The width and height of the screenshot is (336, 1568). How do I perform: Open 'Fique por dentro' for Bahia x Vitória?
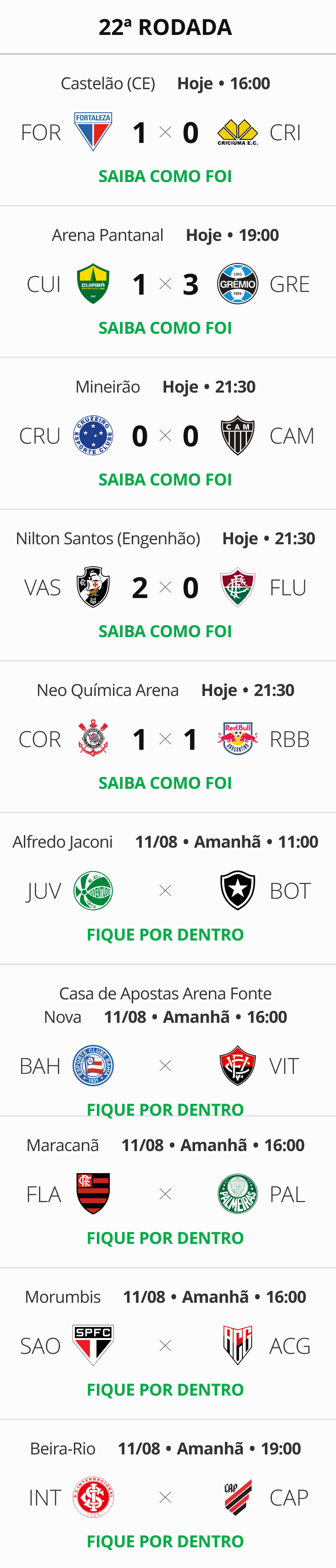click(x=165, y=1109)
